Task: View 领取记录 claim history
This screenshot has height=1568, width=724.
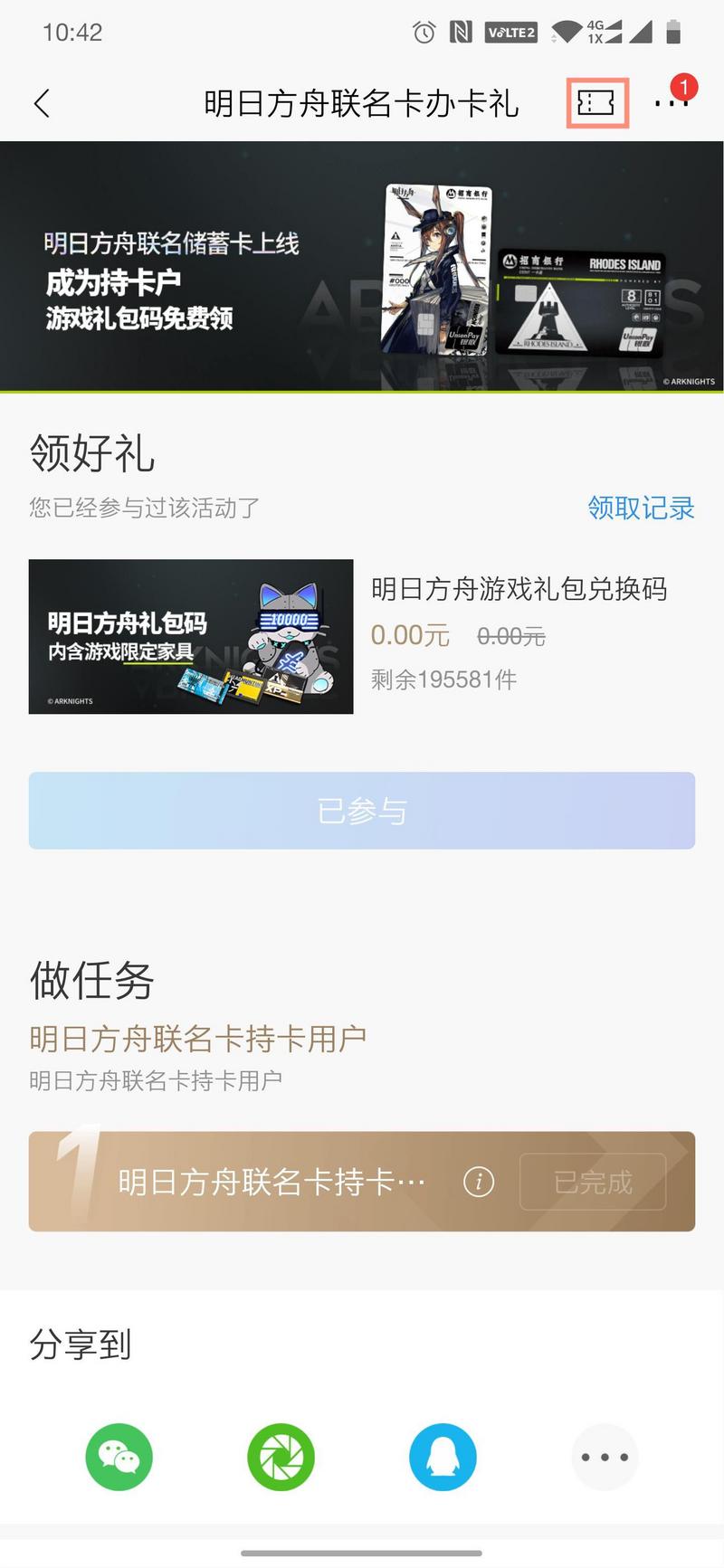Action: [x=640, y=508]
